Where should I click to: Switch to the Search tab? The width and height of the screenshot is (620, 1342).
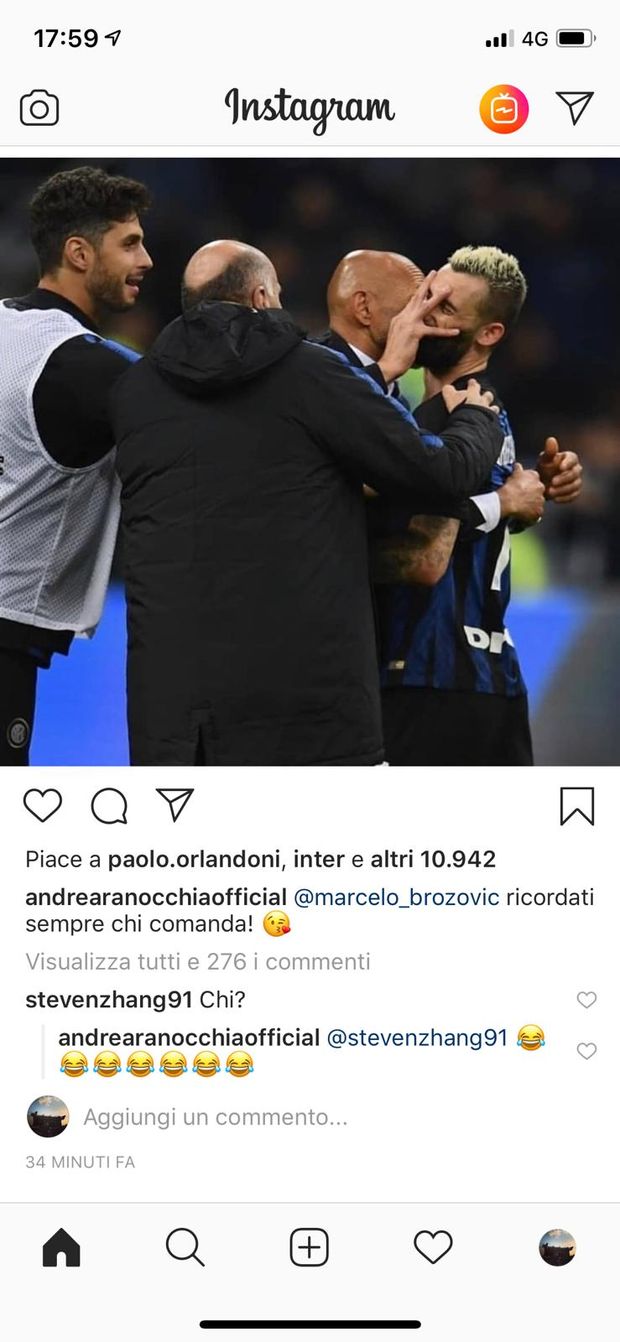[x=185, y=1248]
